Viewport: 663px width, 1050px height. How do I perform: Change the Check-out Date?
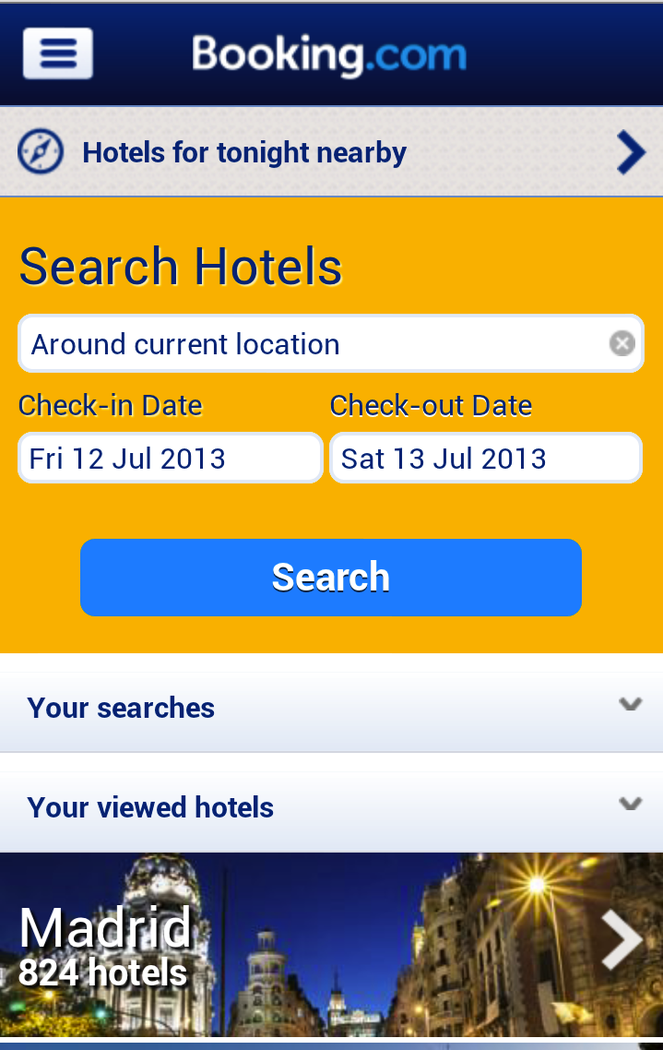pyautogui.click(x=485, y=458)
